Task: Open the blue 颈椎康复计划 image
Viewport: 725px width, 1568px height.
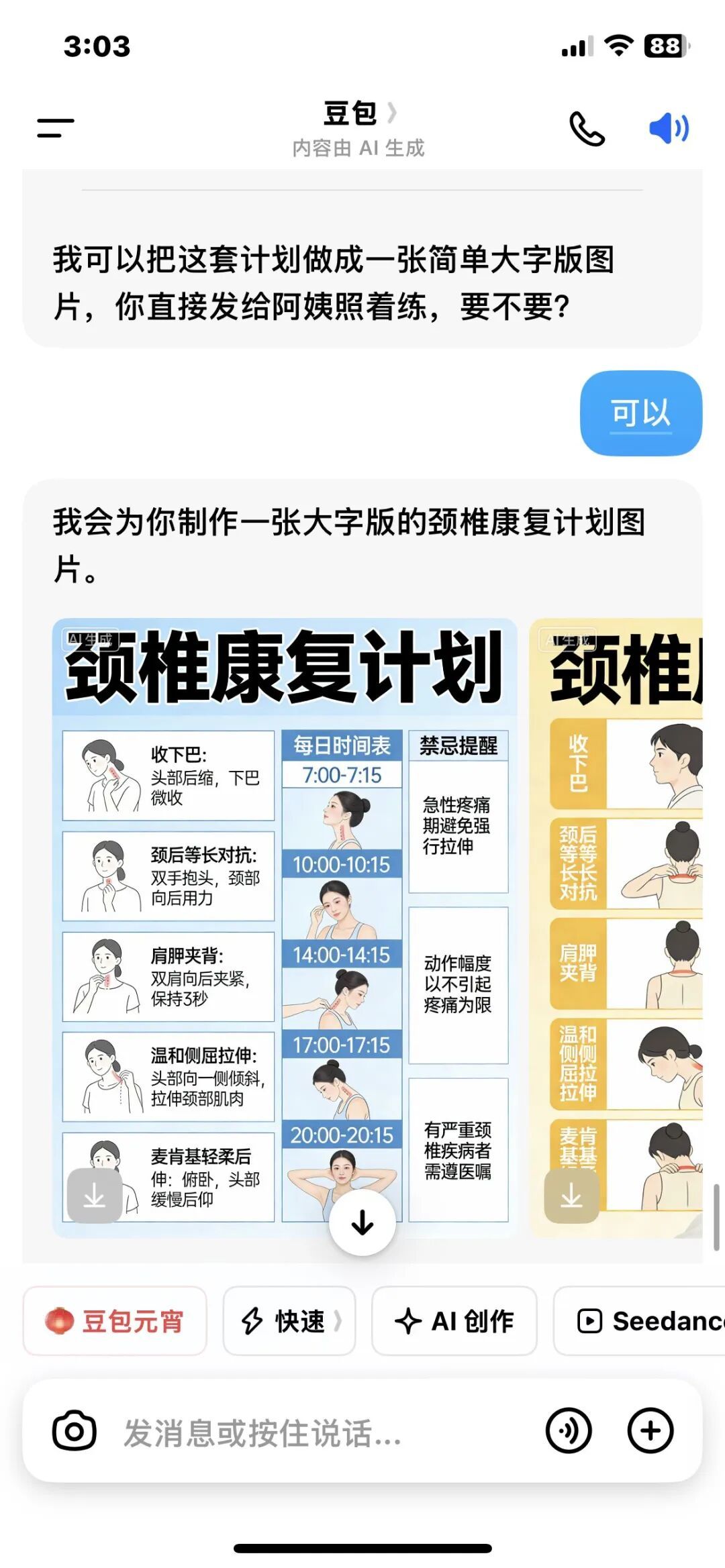Action: coord(285,926)
